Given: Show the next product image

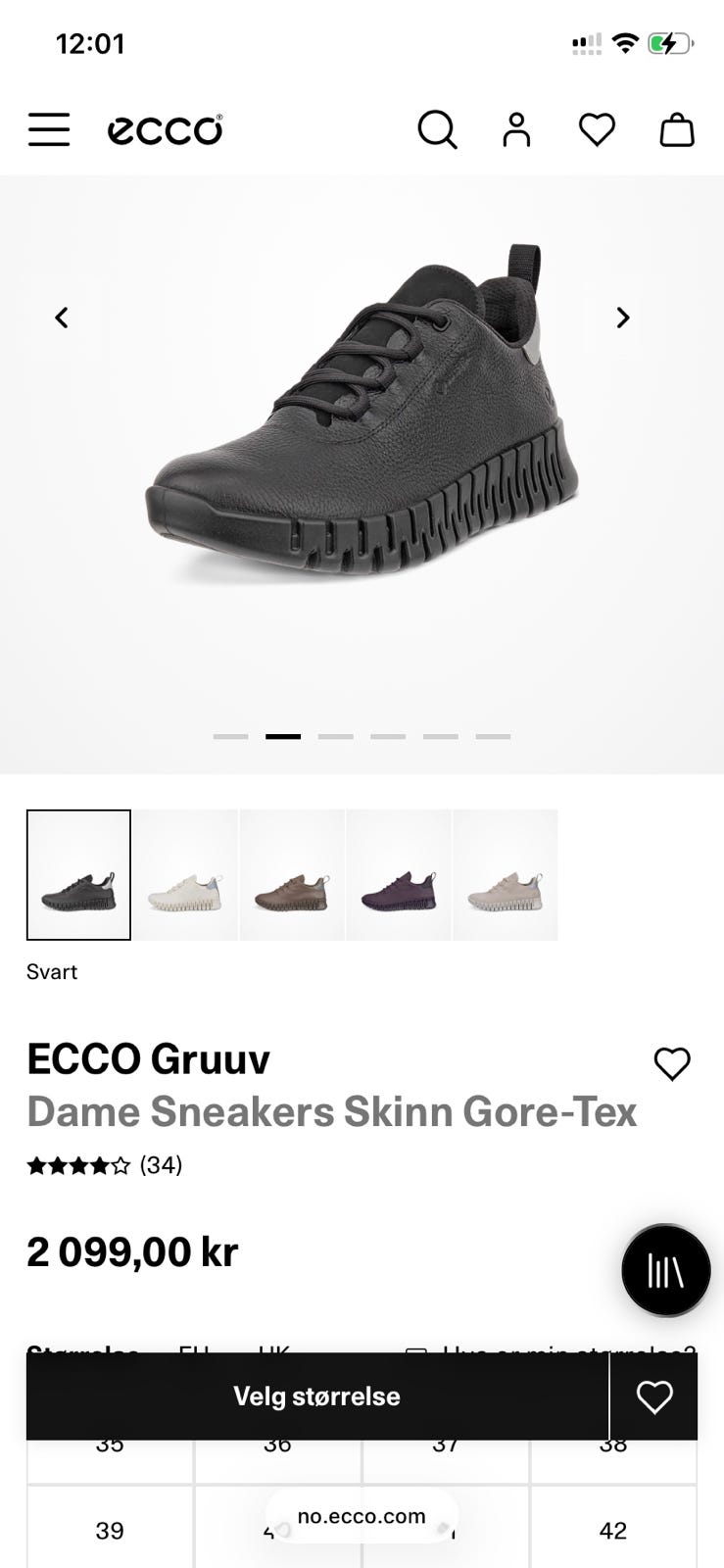Looking at the screenshot, I should pyautogui.click(x=622, y=318).
